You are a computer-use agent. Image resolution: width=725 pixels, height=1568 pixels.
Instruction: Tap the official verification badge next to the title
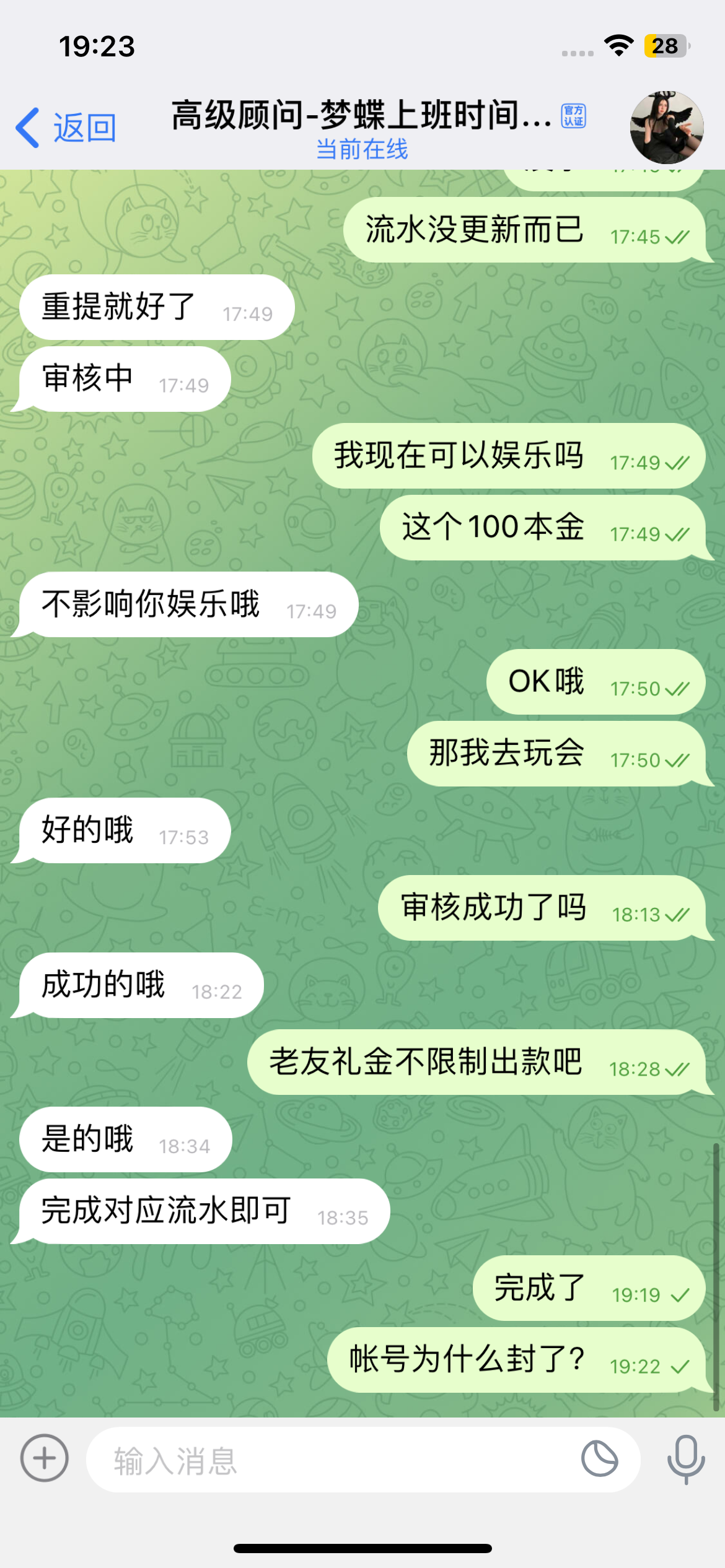pyautogui.click(x=573, y=118)
